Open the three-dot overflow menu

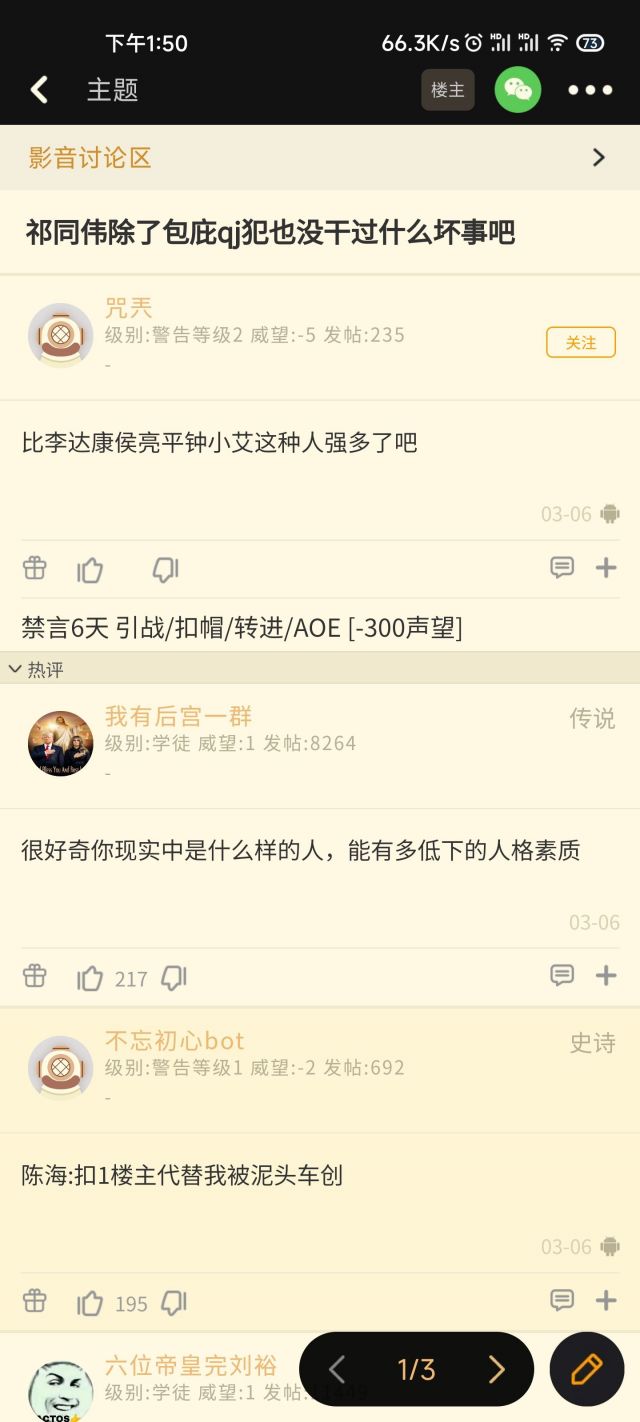tap(590, 90)
